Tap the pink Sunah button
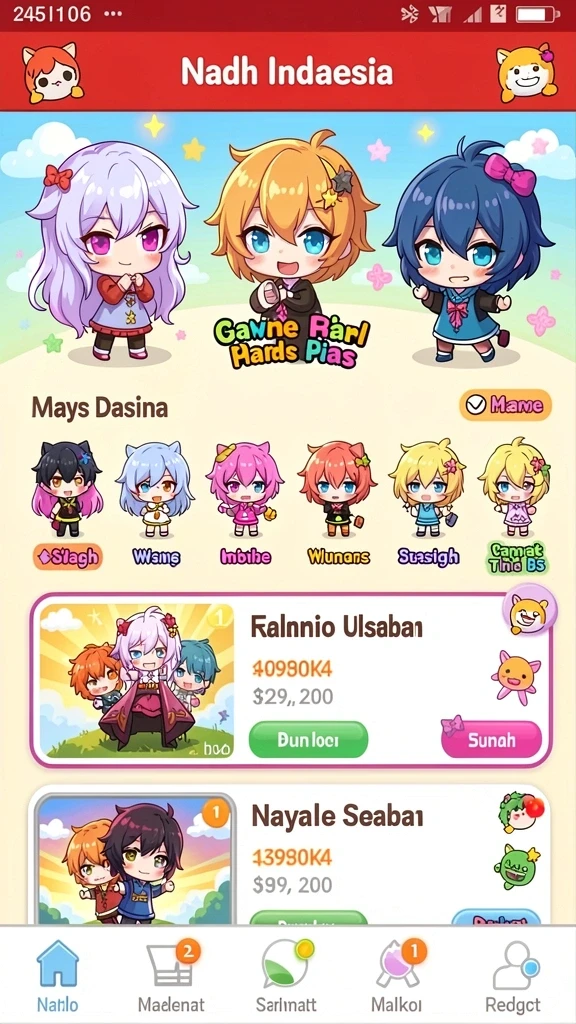The height and width of the screenshot is (1024, 576). pos(492,739)
